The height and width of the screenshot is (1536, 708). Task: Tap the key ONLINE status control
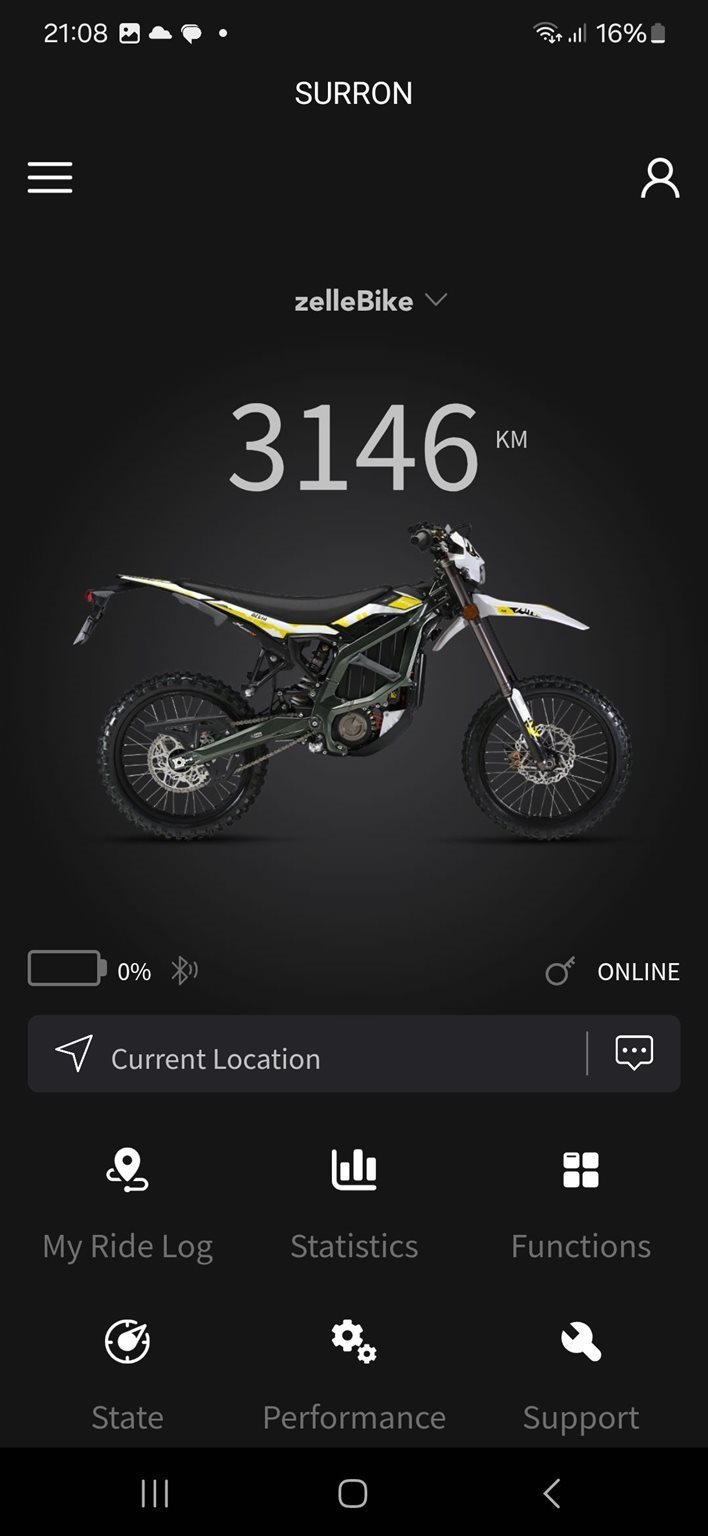click(612, 971)
